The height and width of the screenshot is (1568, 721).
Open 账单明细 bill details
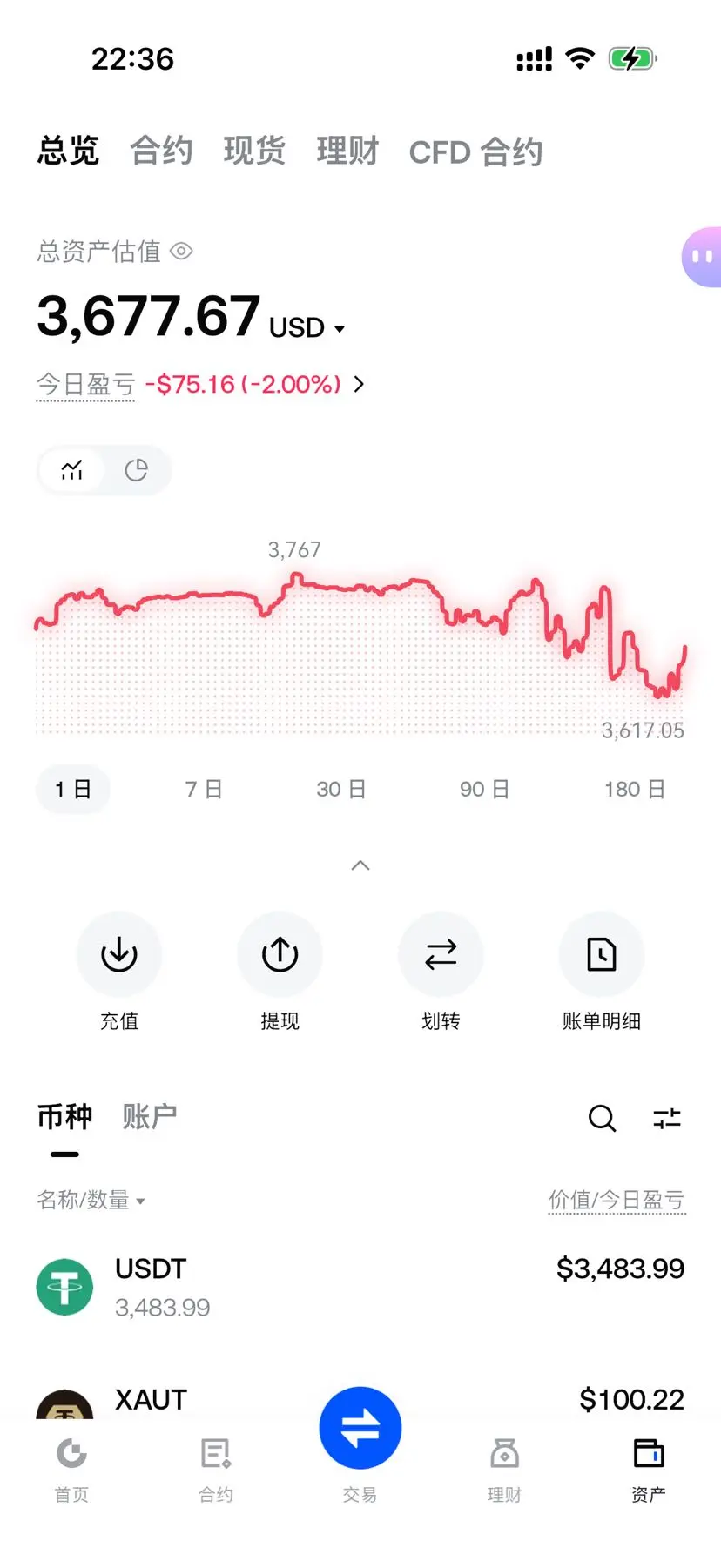coord(602,972)
